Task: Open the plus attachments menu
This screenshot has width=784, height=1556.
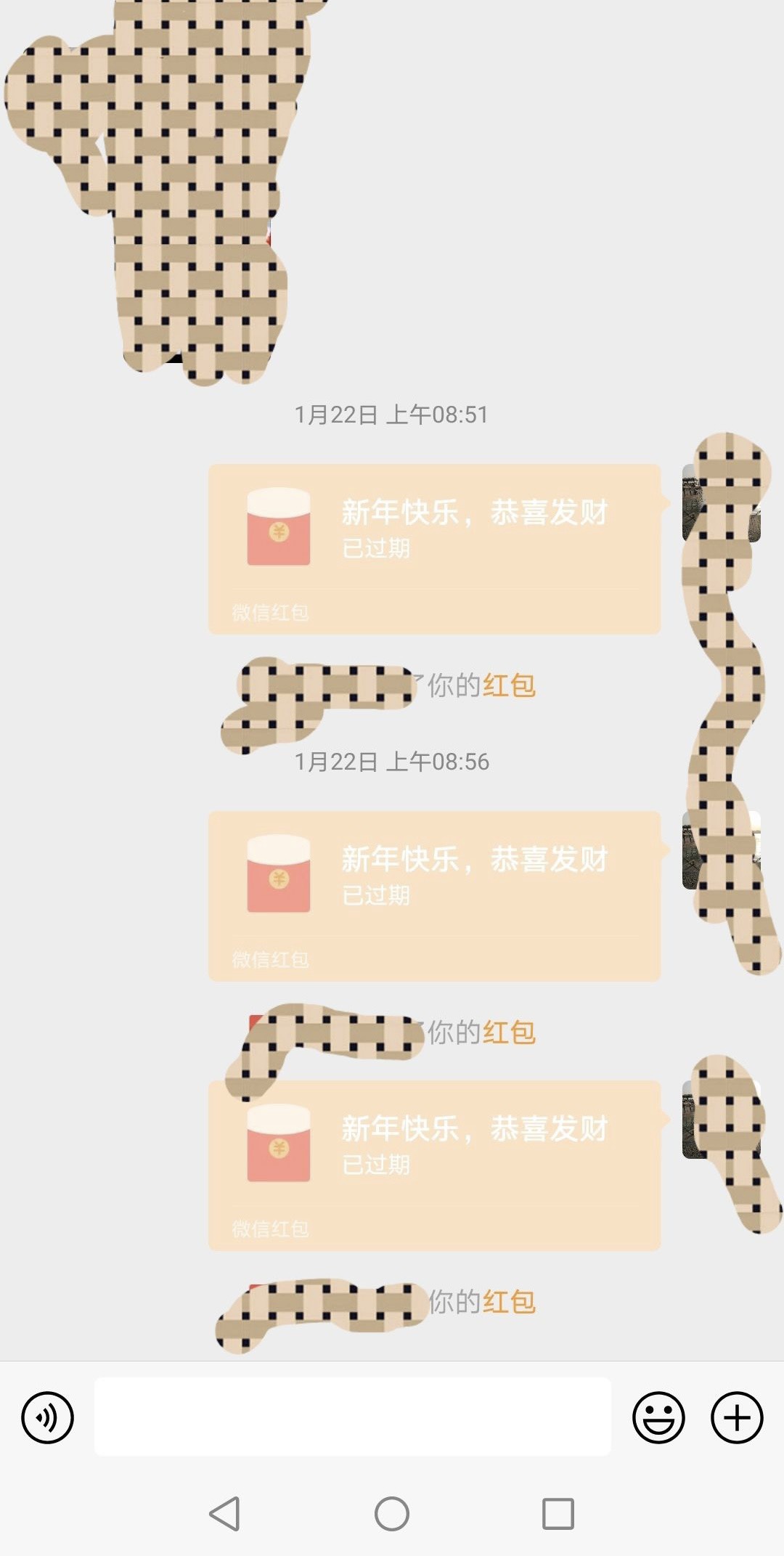Action: click(737, 1417)
